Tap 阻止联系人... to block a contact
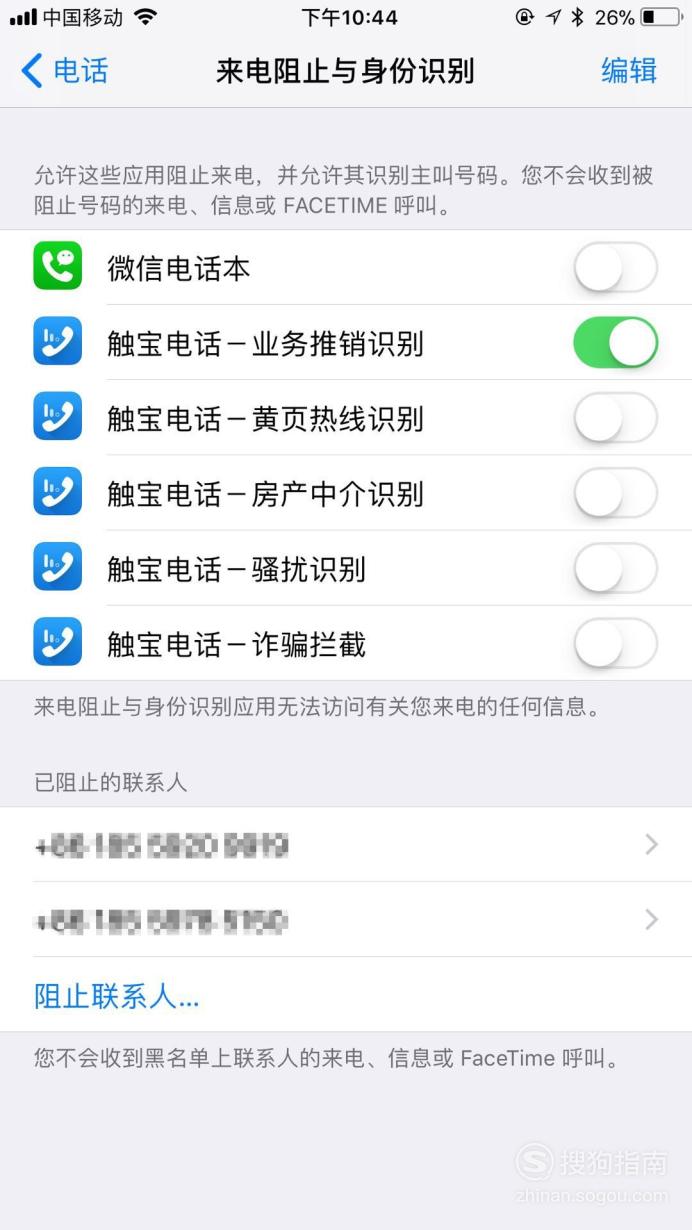Viewport: 692px width, 1230px height. coord(117,996)
